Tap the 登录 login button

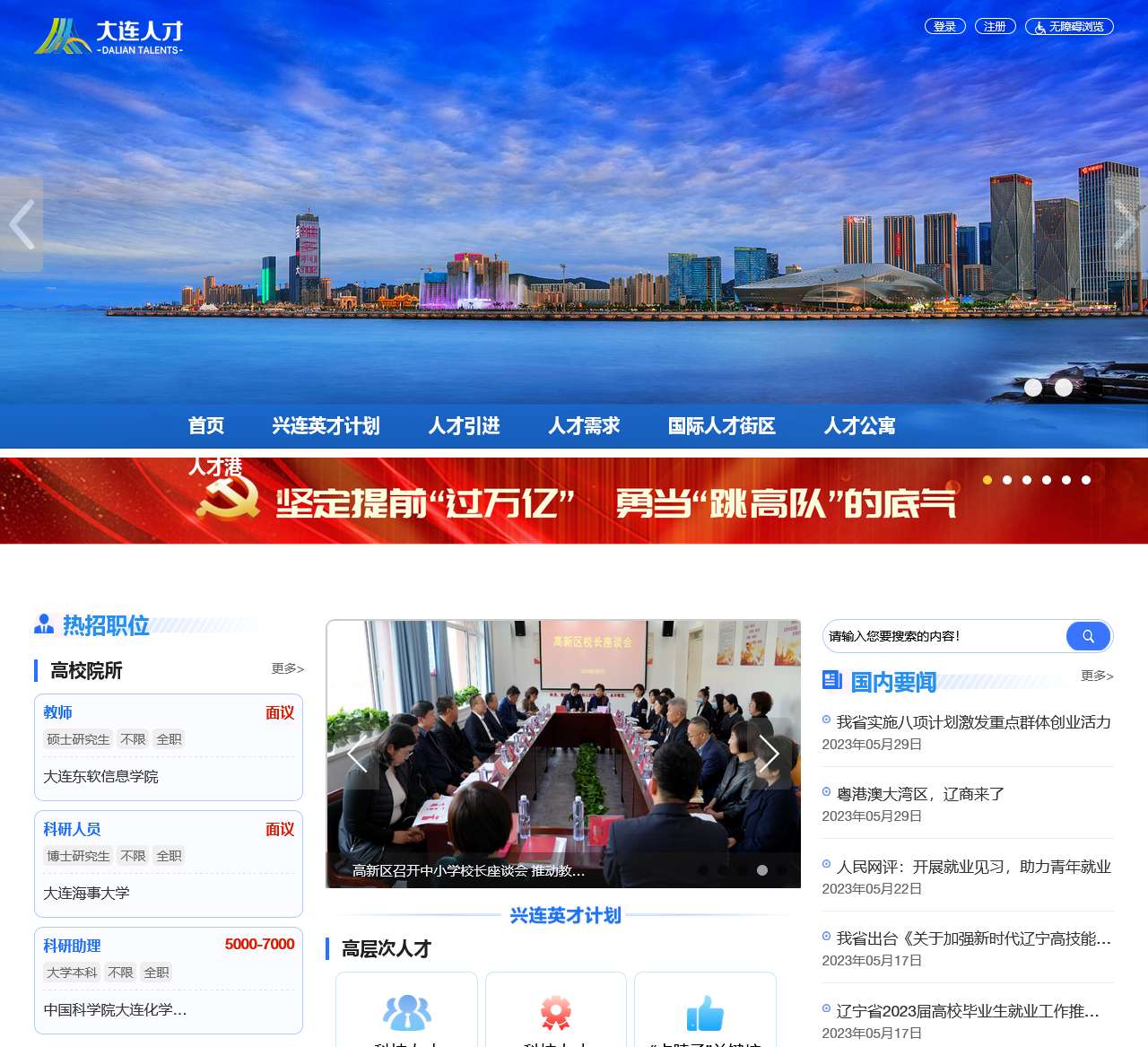pos(944,27)
